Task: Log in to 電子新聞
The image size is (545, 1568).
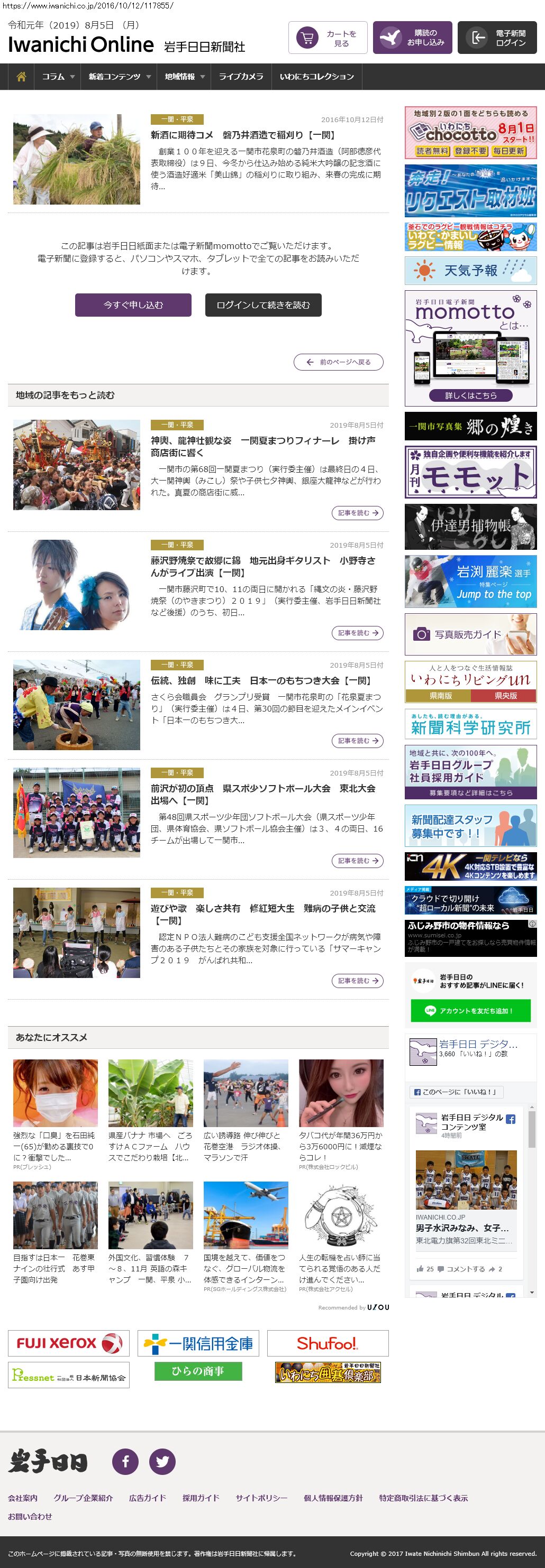Action: 497,39
